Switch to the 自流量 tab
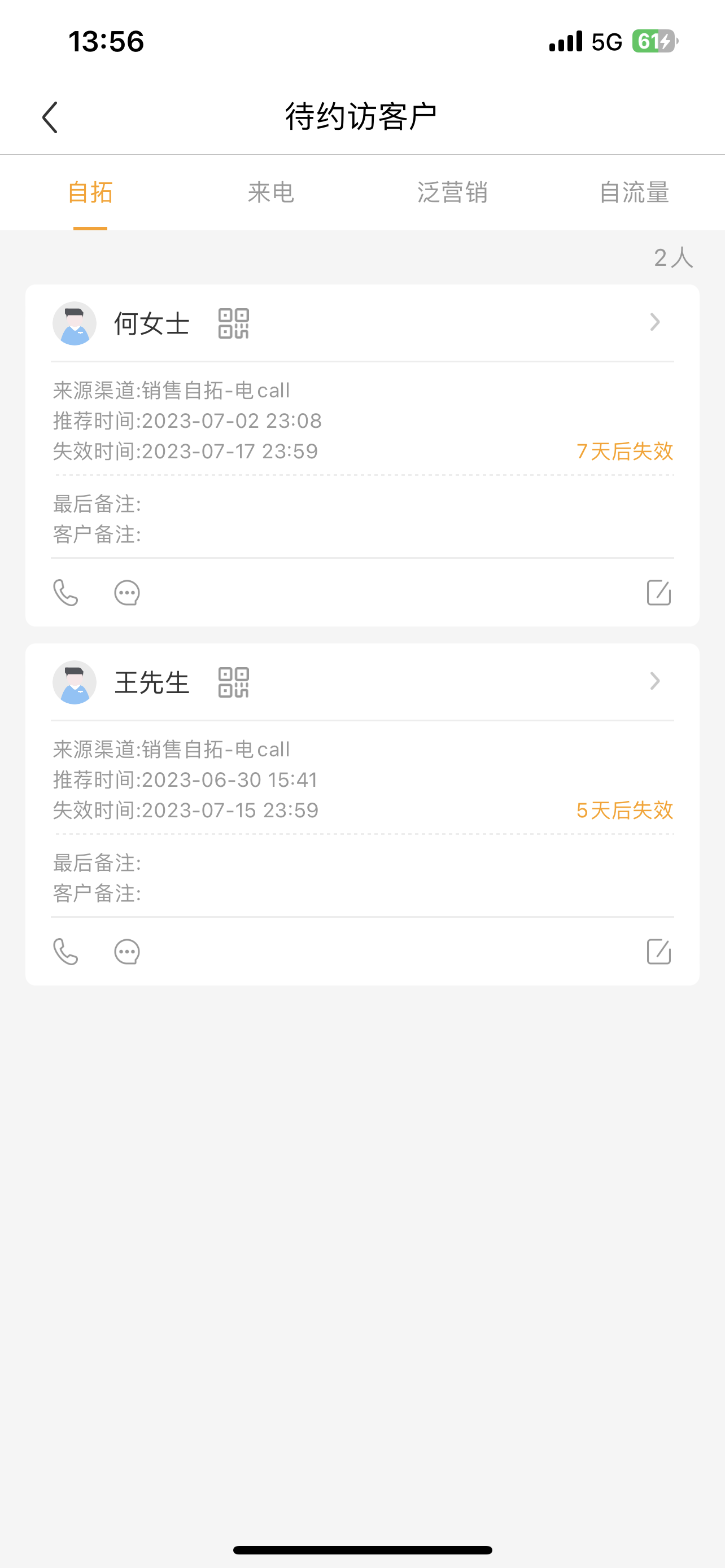725x1568 pixels. pos(634,192)
